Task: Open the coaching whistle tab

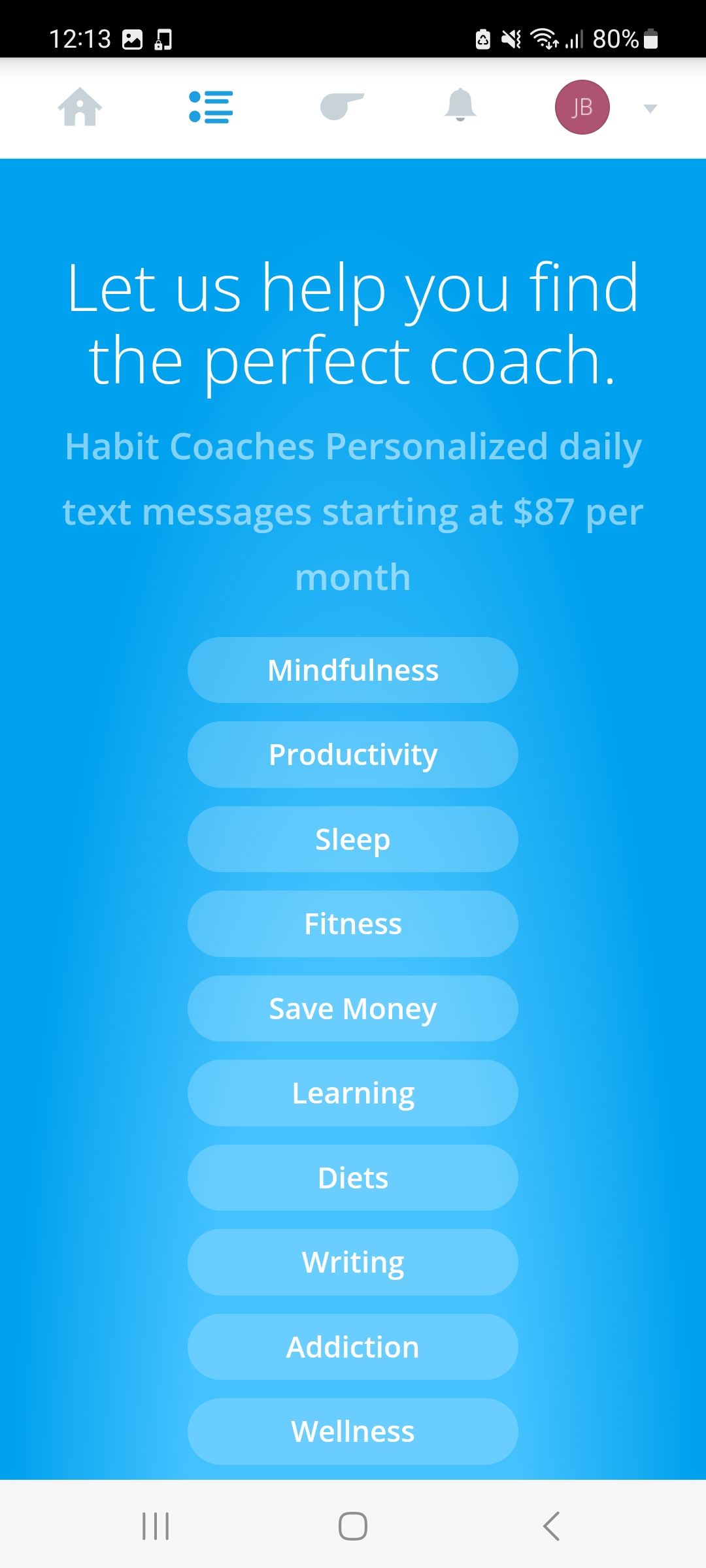Action: tap(341, 107)
